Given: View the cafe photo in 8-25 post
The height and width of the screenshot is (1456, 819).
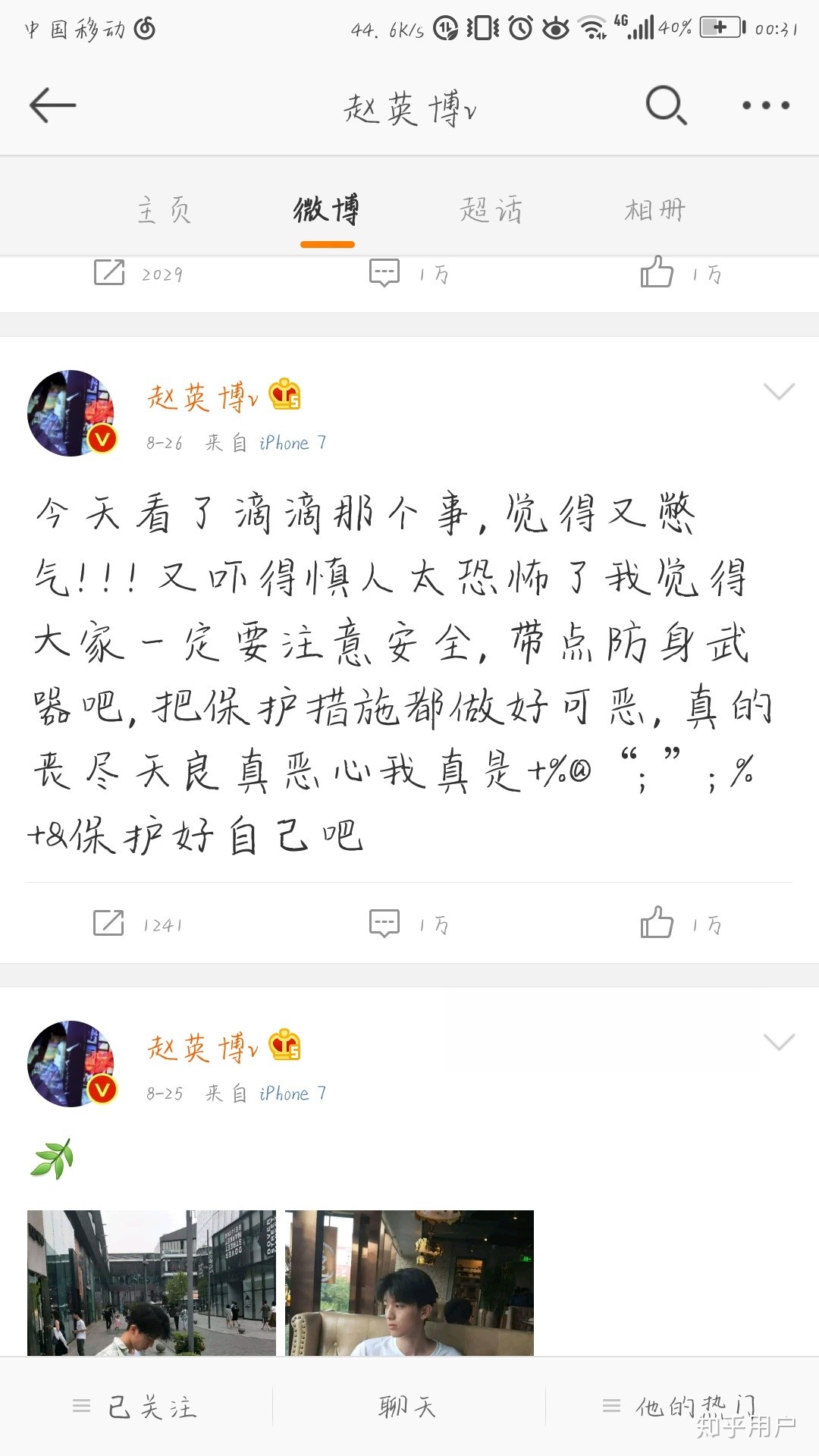Looking at the screenshot, I should tap(409, 1282).
